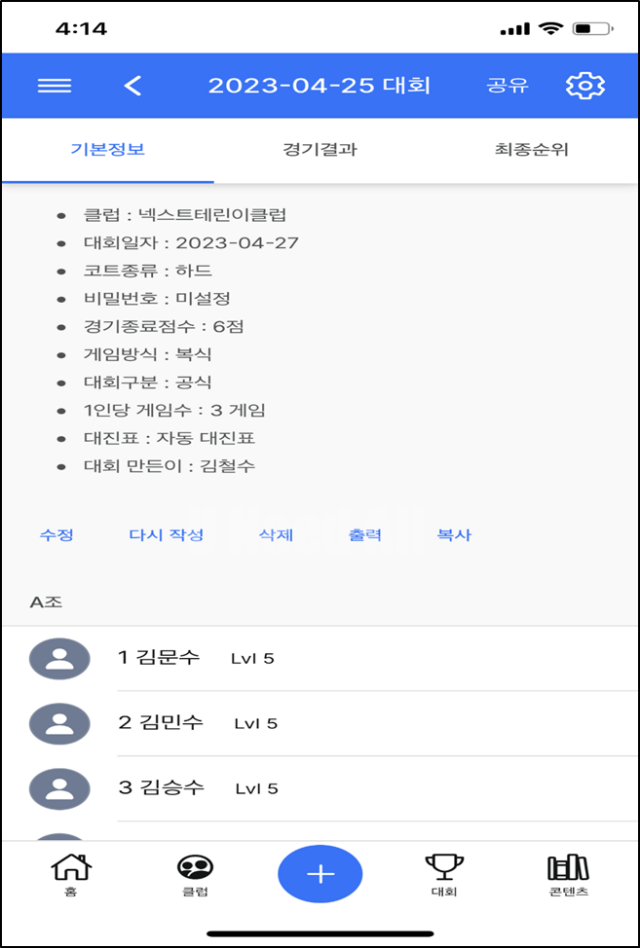Viewport: 640px width, 948px height.
Task: Open player 김문수's row
Action: (320, 658)
